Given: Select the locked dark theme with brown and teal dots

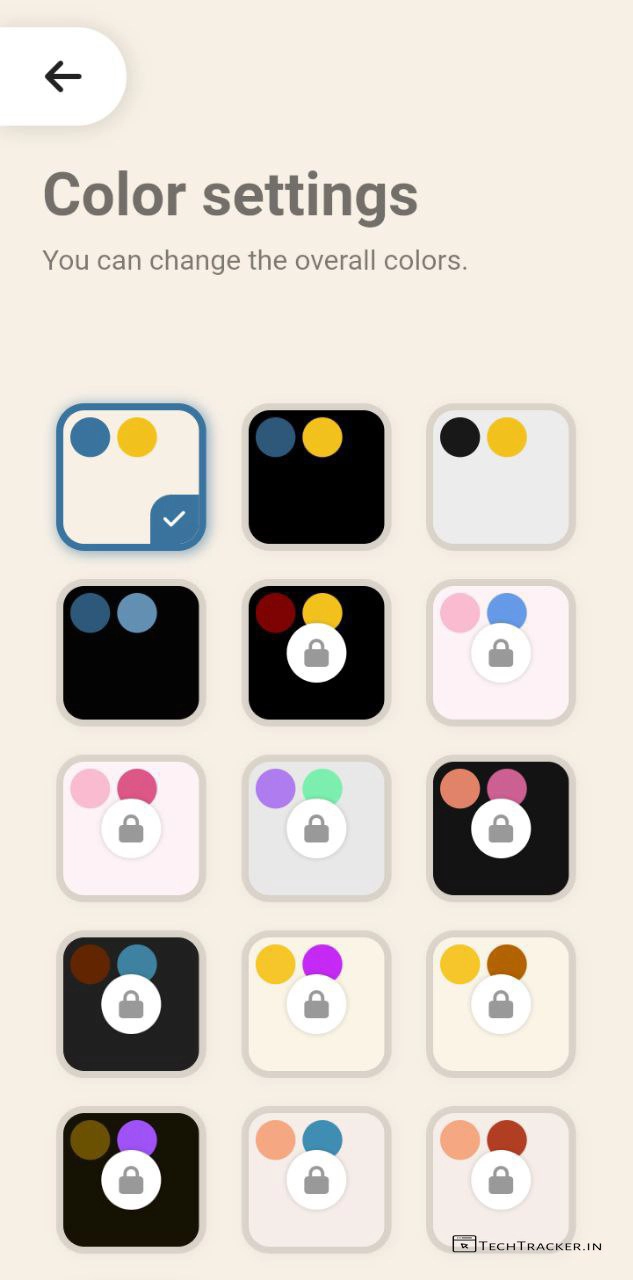Looking at the screenshot, I should tap(131, 1004).
